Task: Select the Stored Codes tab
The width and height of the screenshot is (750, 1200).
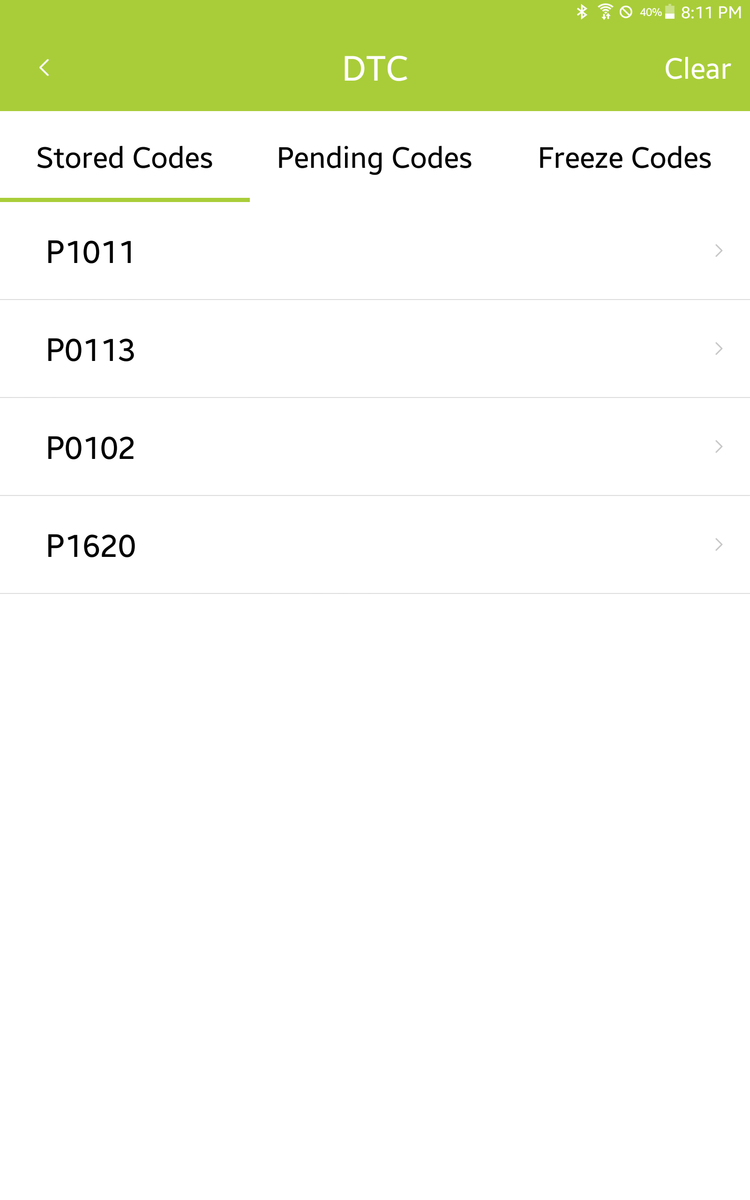Action: click(124, 158)
